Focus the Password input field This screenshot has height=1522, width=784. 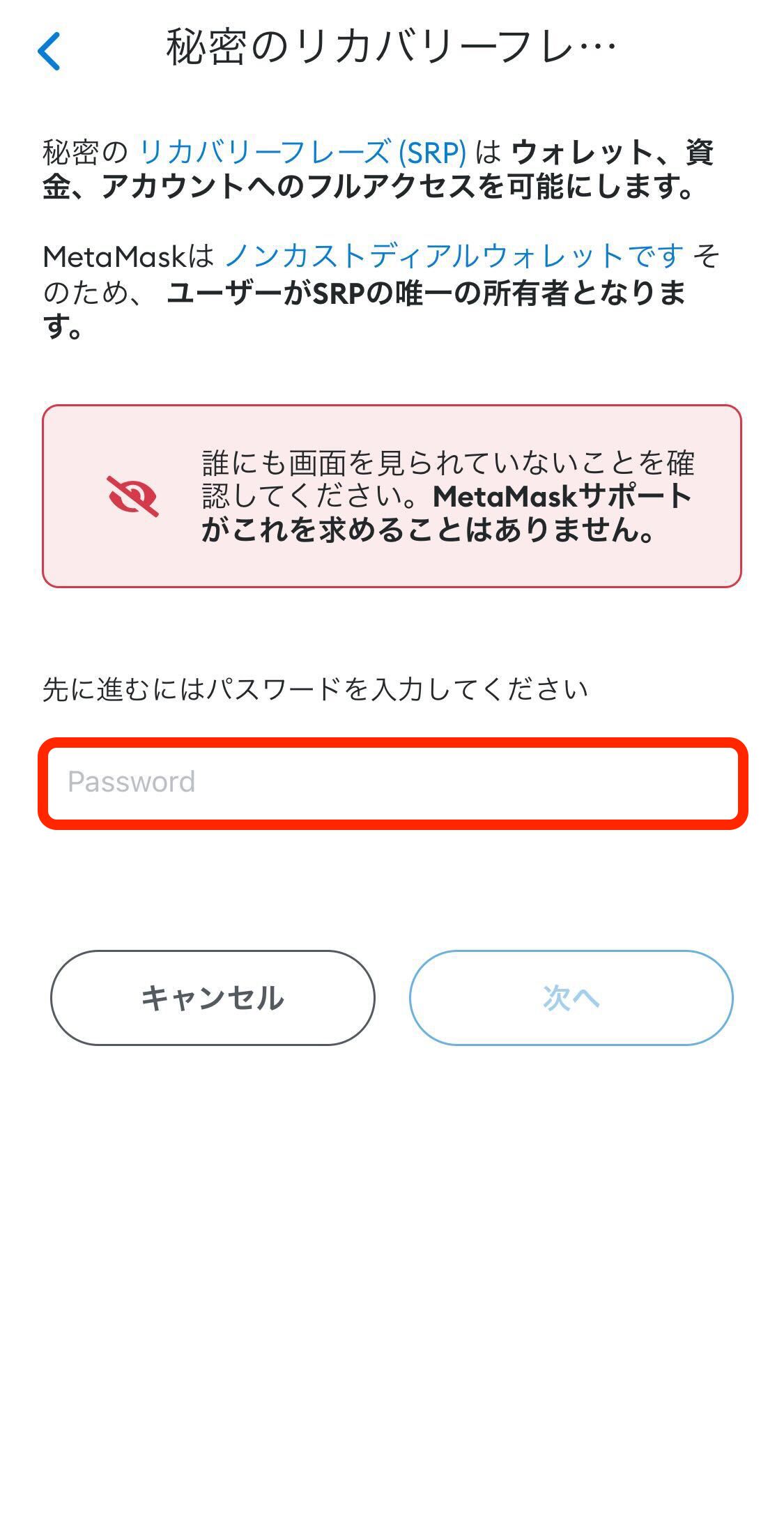pyautogui.click(x=392, y=783)
